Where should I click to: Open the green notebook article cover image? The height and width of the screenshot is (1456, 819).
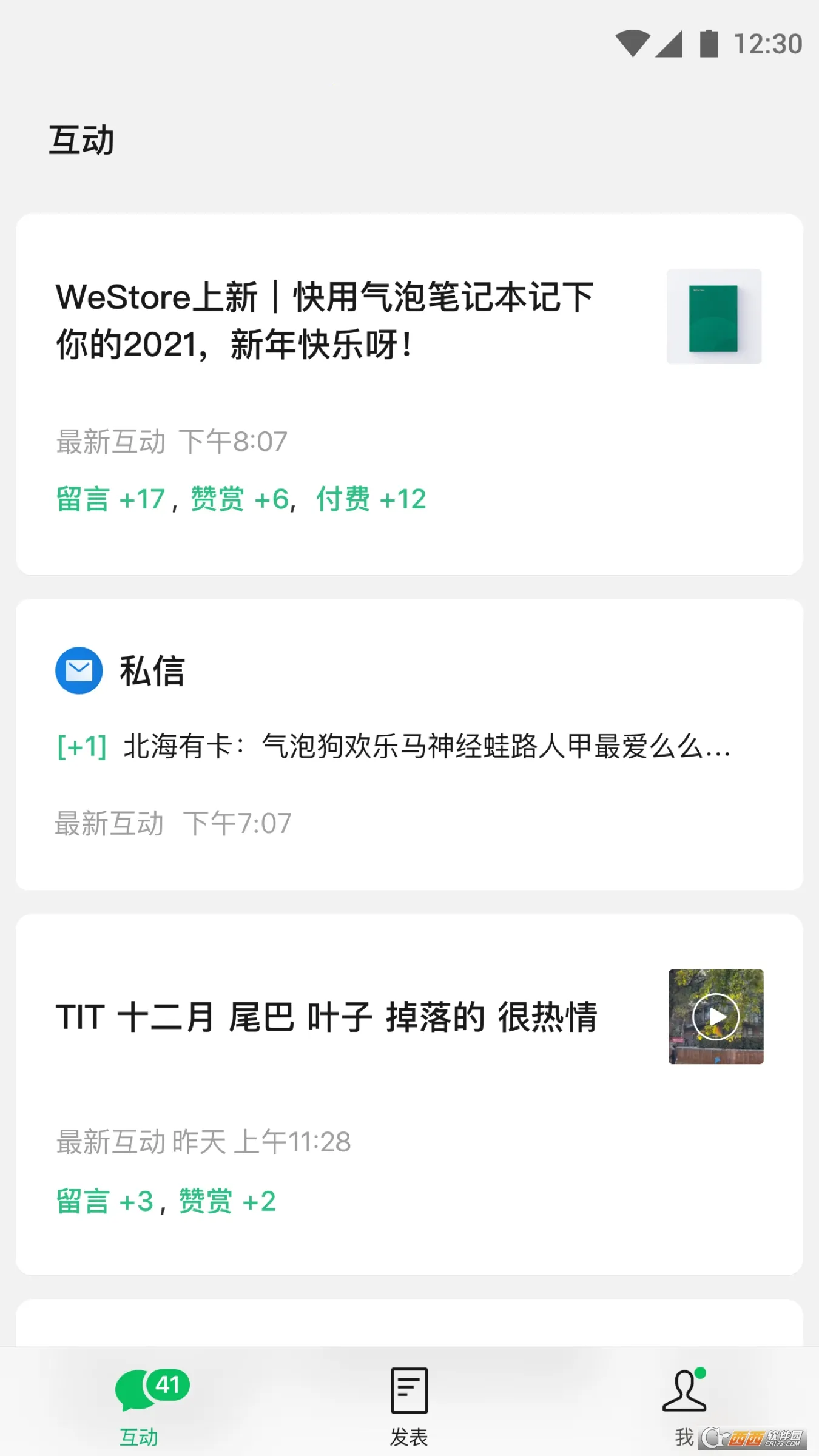(x=714, y=317)
